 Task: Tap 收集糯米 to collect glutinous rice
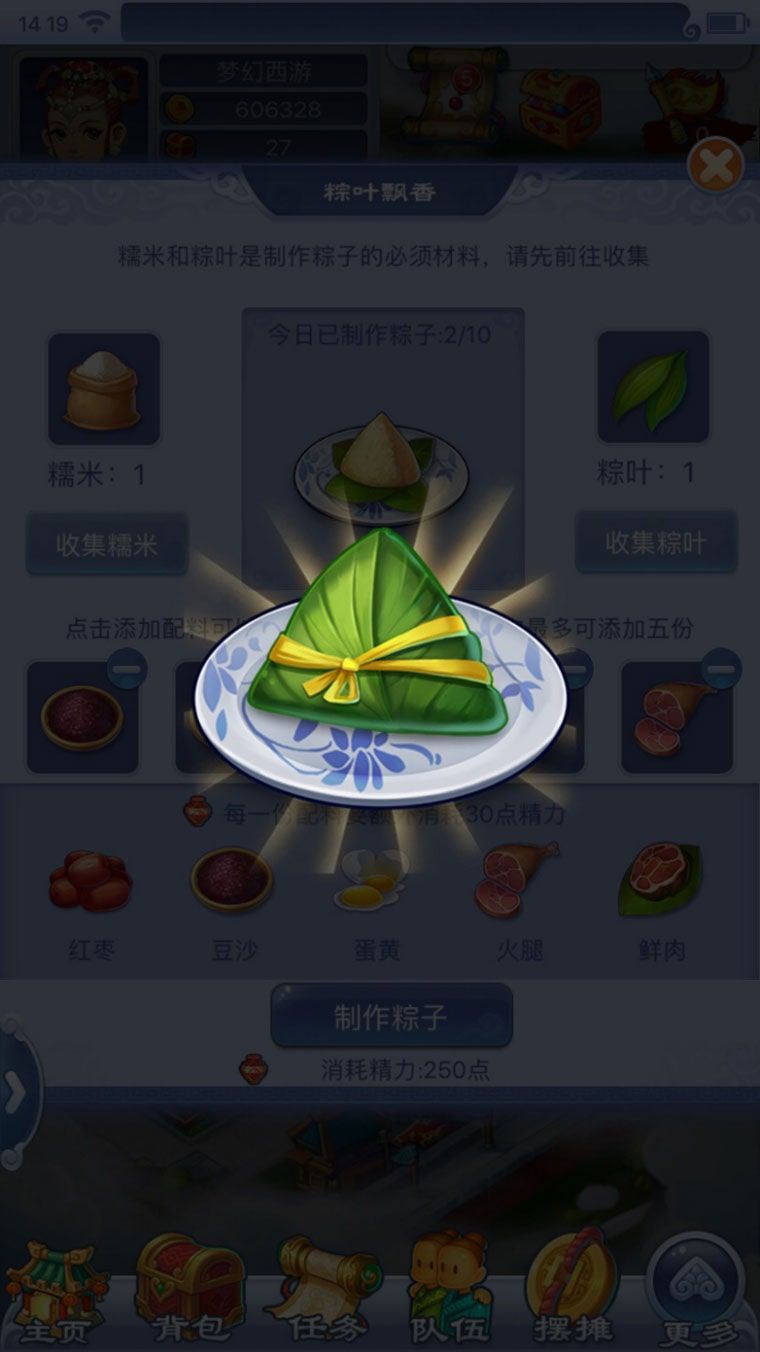107,544
